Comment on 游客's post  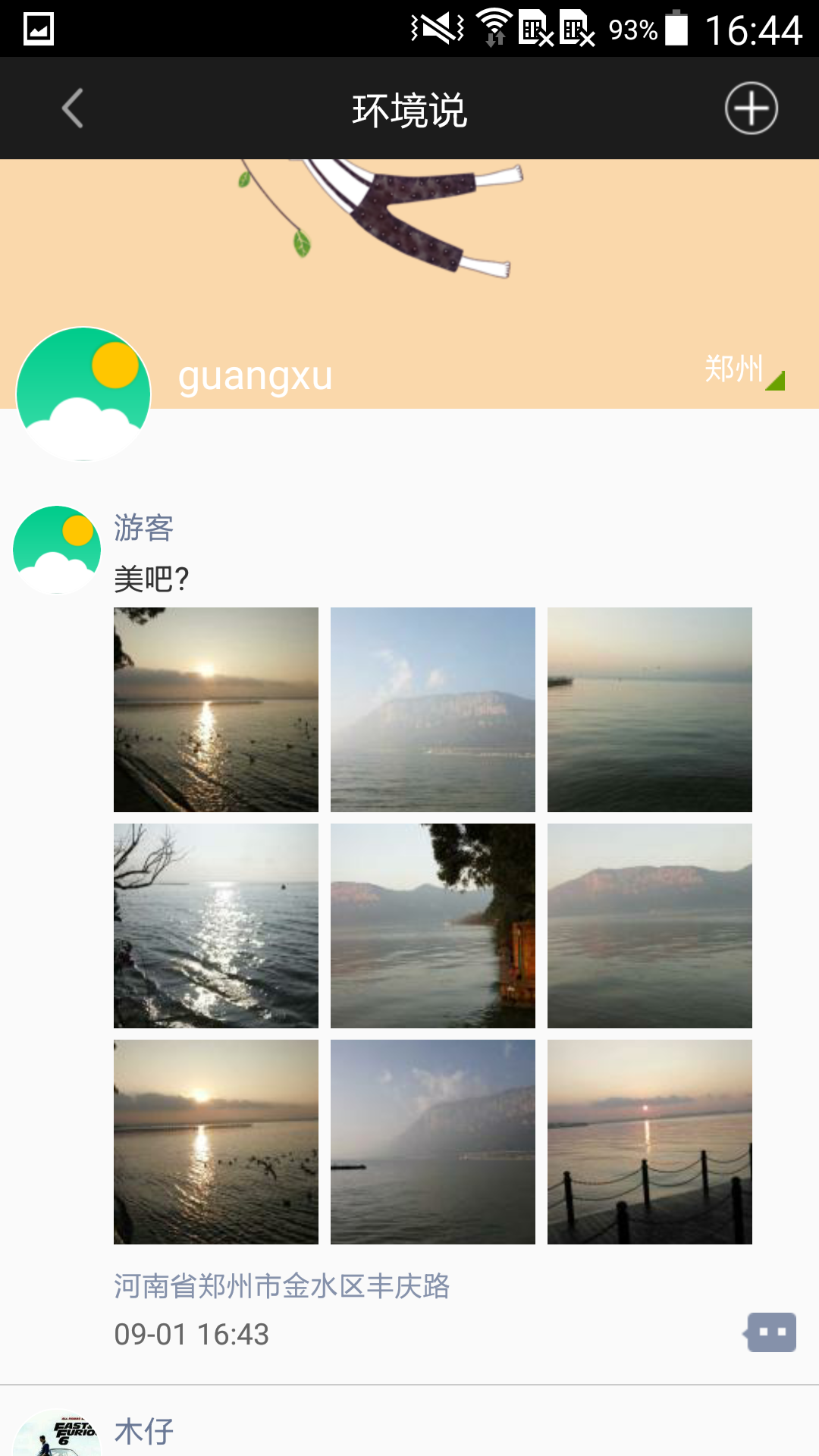point(770,1332)
